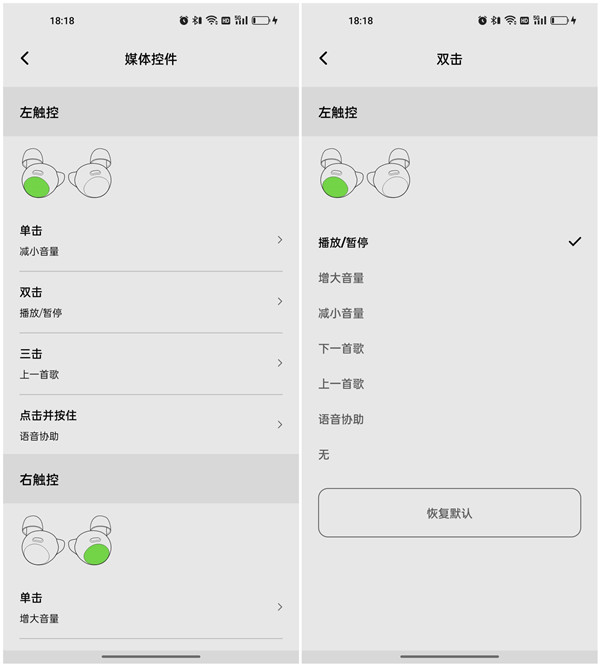Open right 单击 setting (增大音量)
The width and height of the screenshot is (600, 666).
pos(150,607)
